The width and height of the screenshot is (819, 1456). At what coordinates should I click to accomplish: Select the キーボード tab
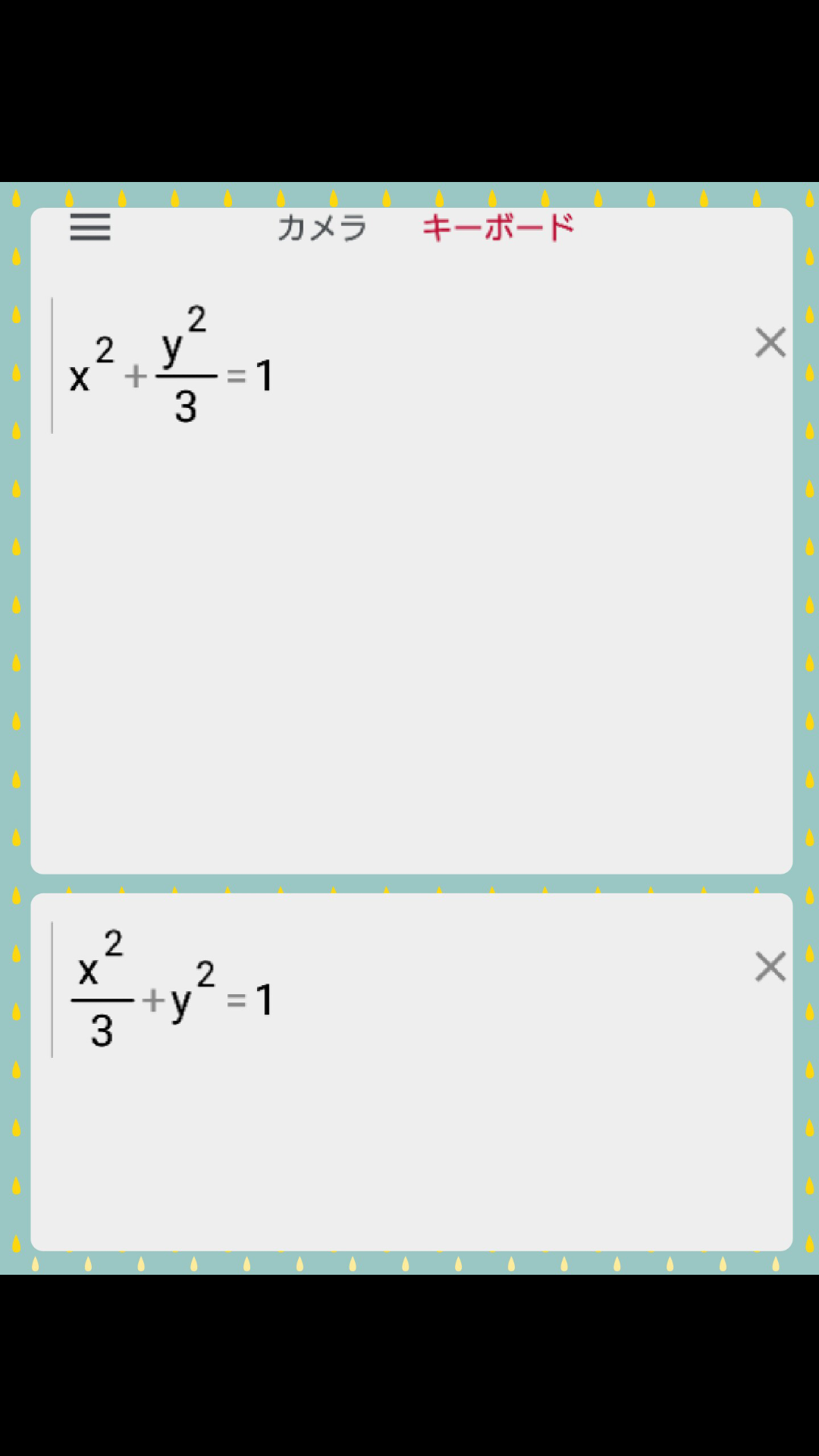(498, 227)
